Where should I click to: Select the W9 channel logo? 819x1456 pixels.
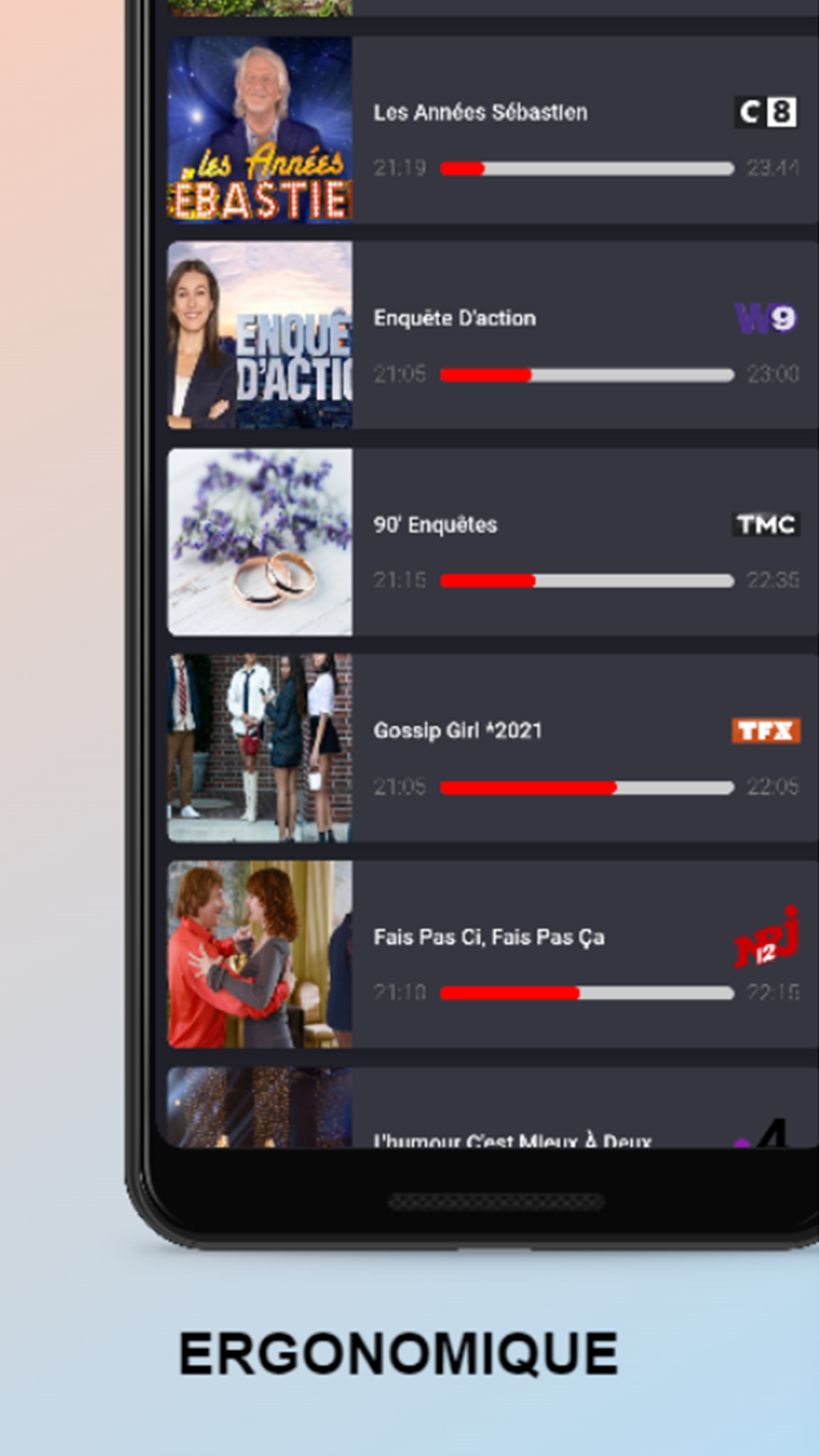point(766,318)
